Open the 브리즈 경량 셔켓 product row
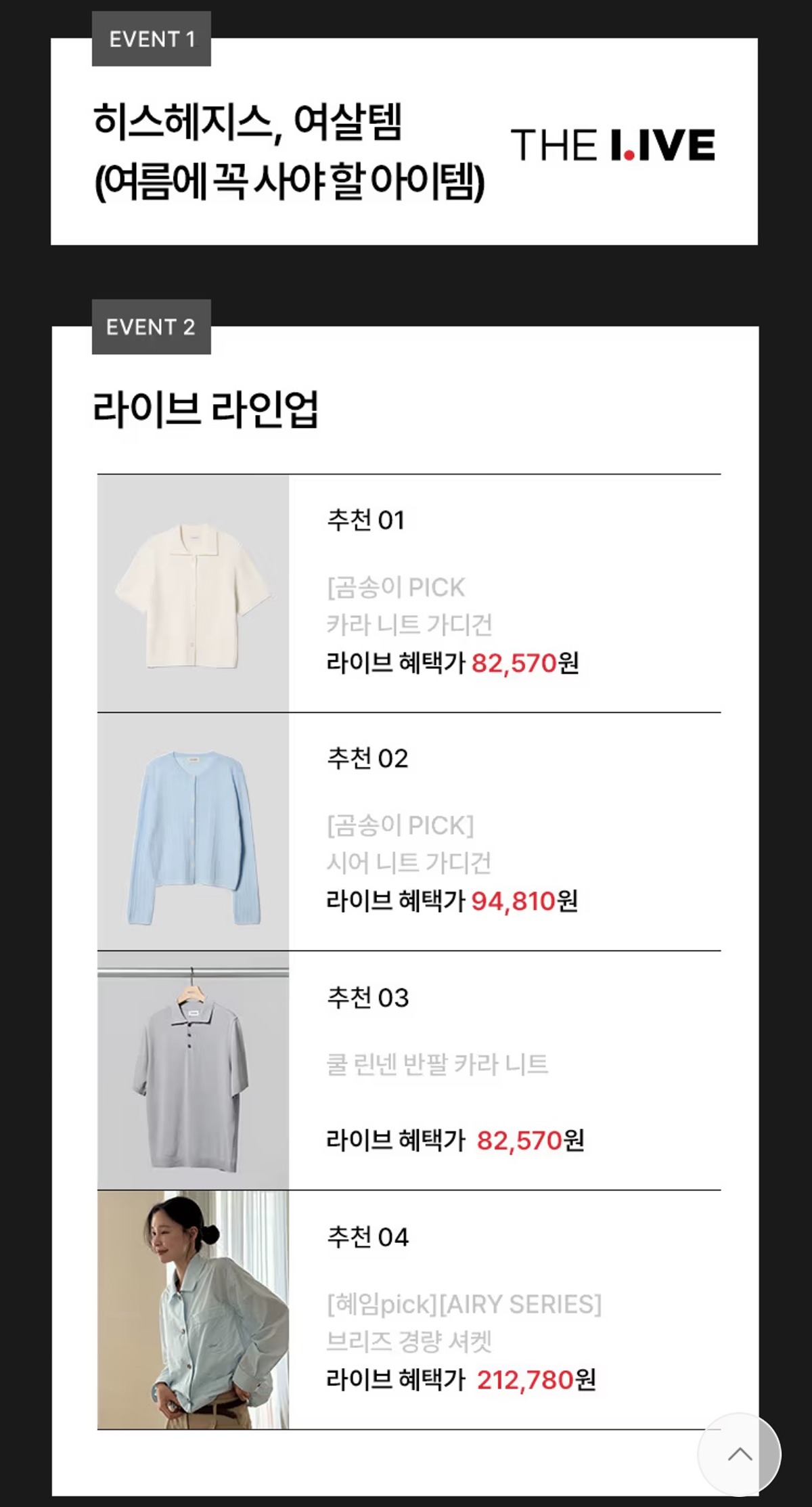Viewport: 812px width, 1507px height. (x=409, y=1310)
